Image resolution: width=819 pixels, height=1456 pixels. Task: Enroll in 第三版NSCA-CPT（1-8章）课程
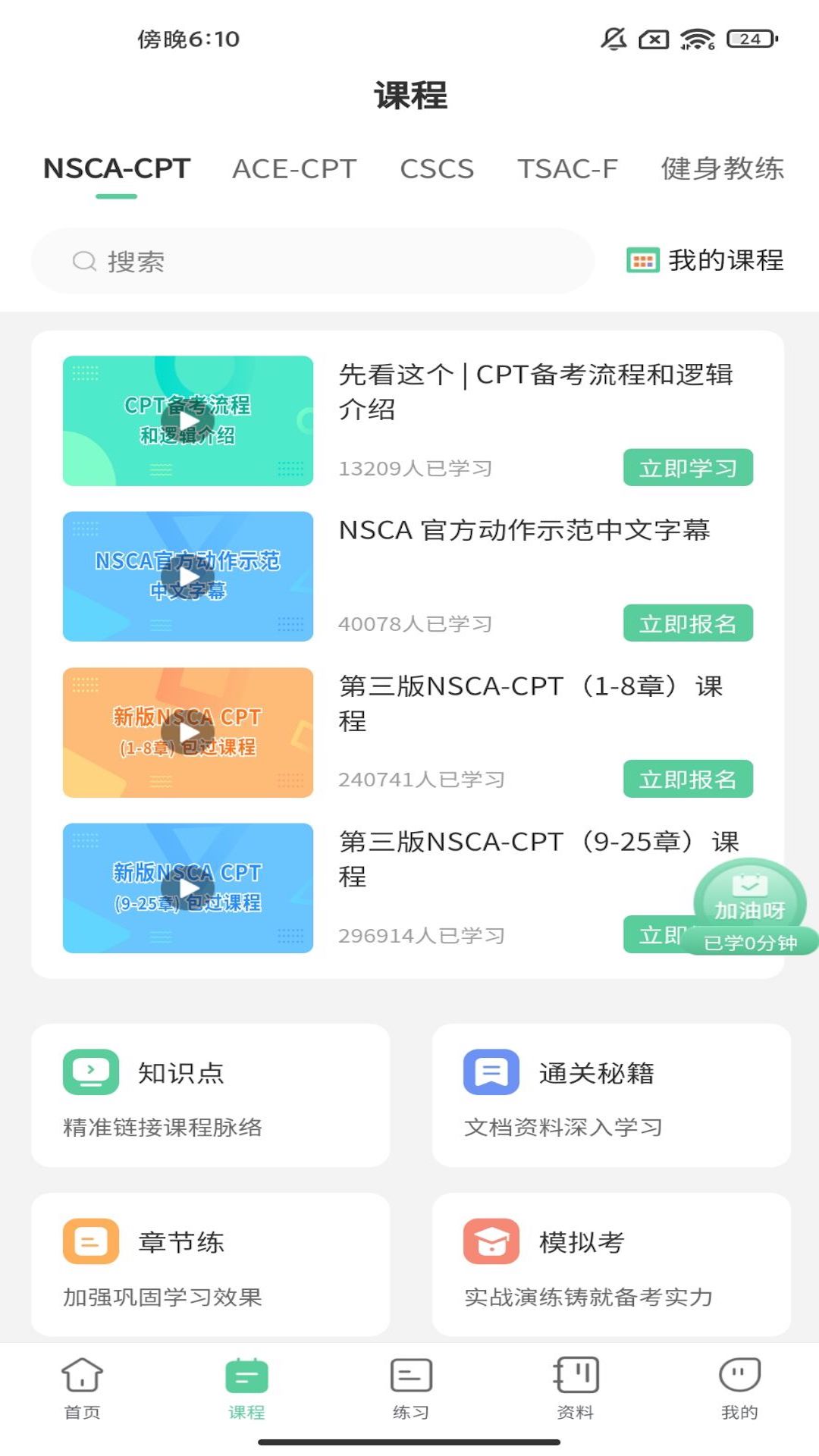tap(688, 779)
